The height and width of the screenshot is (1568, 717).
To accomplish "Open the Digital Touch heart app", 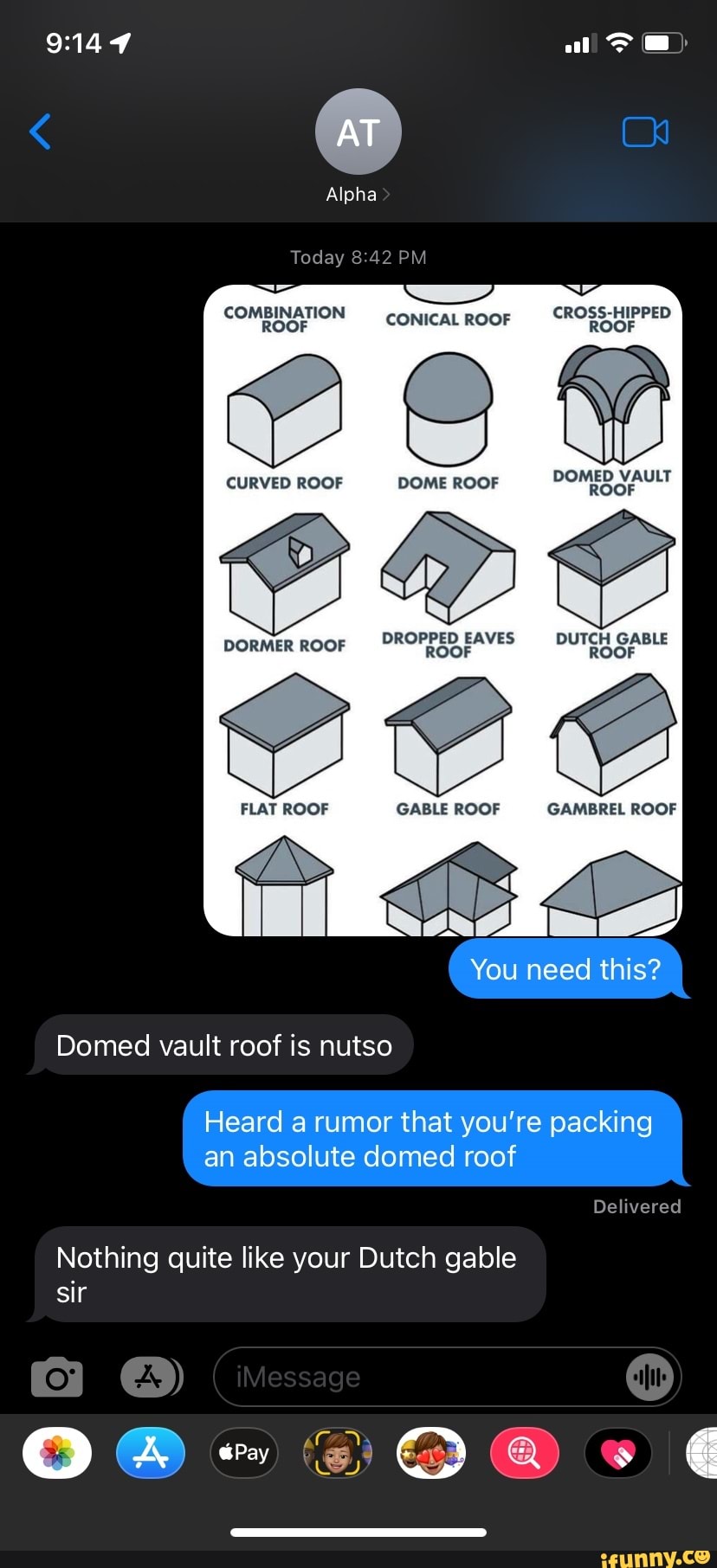I will (x=618, y=1453).
